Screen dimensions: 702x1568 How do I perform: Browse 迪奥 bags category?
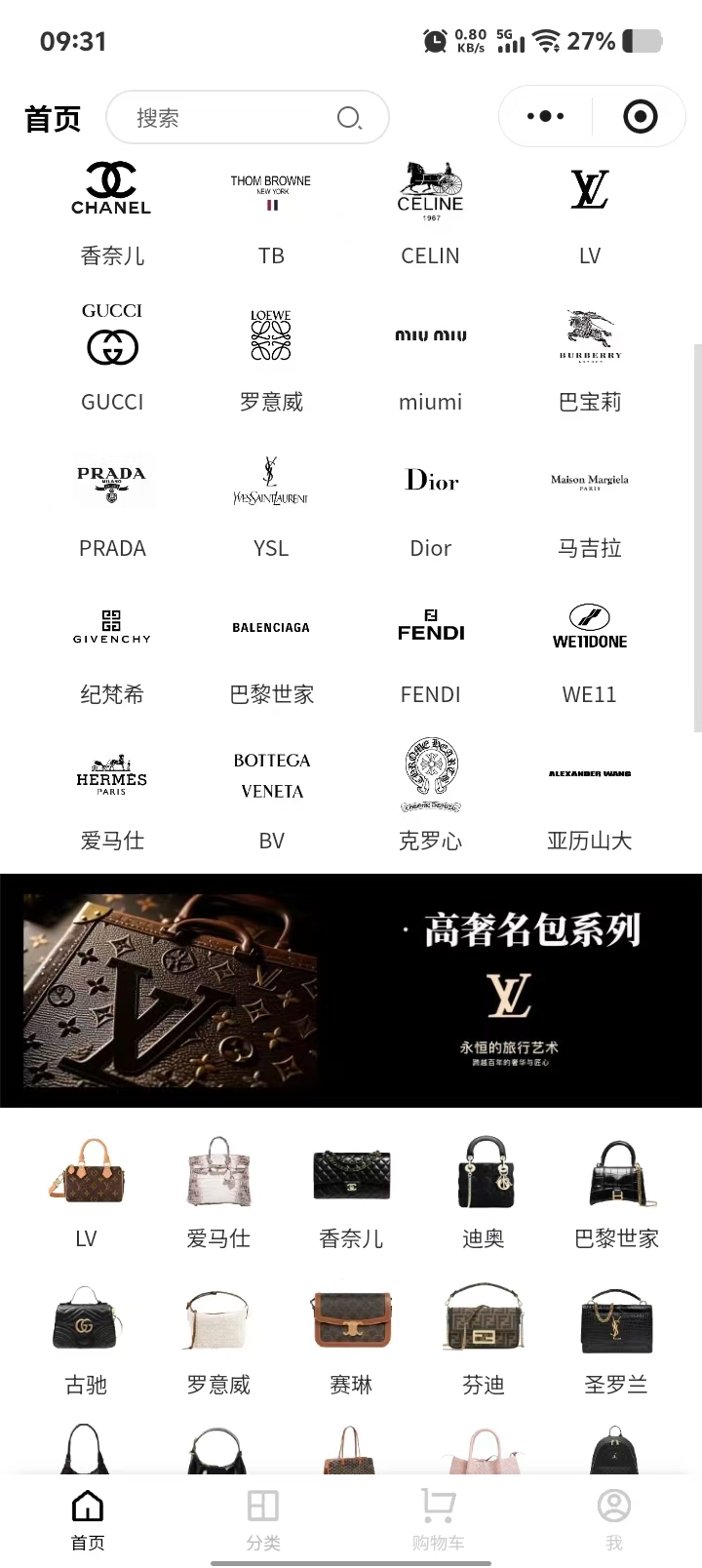pyautogui.click(x=484, y=1192)
